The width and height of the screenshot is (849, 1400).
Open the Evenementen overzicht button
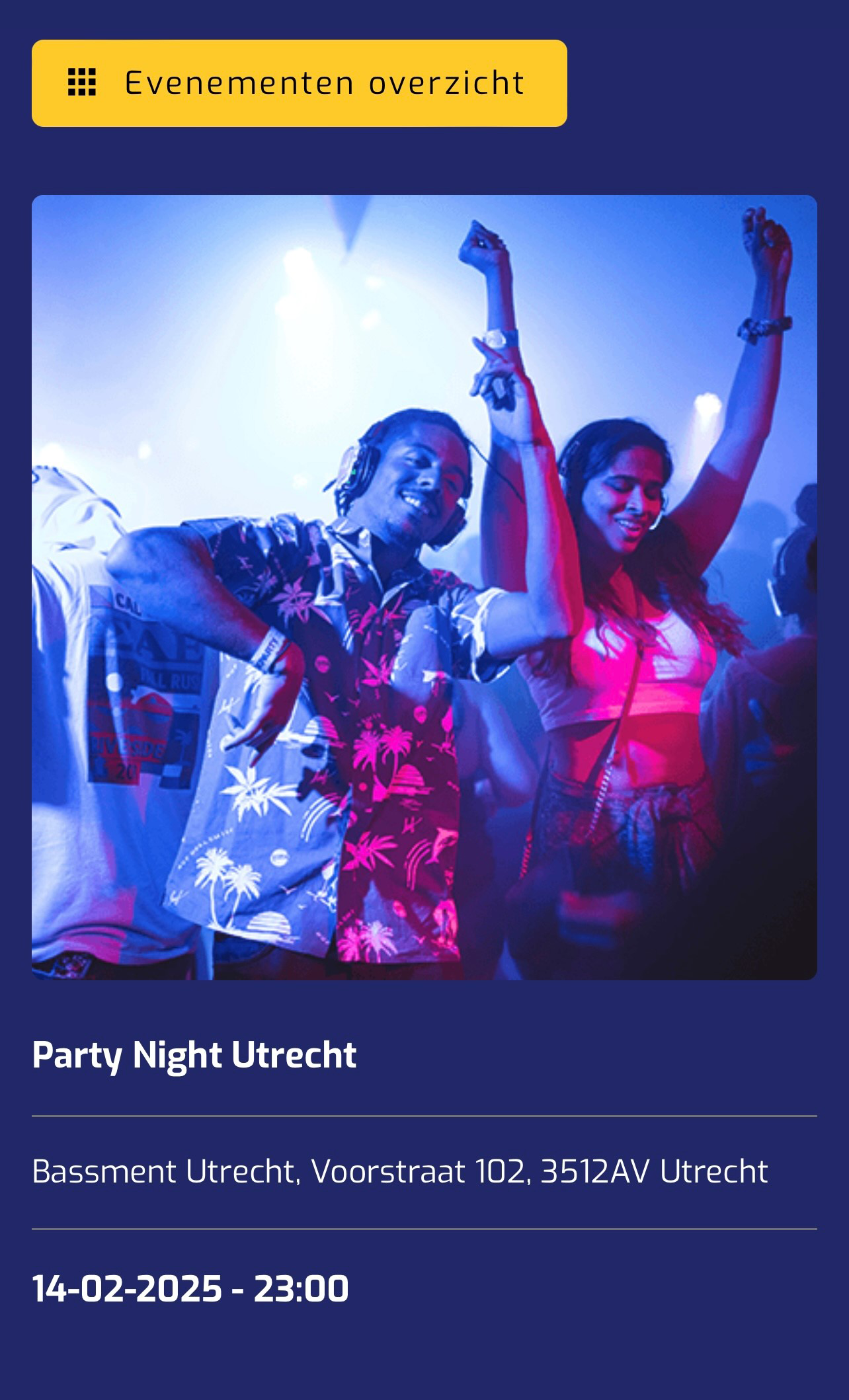[x=299, y=83]
